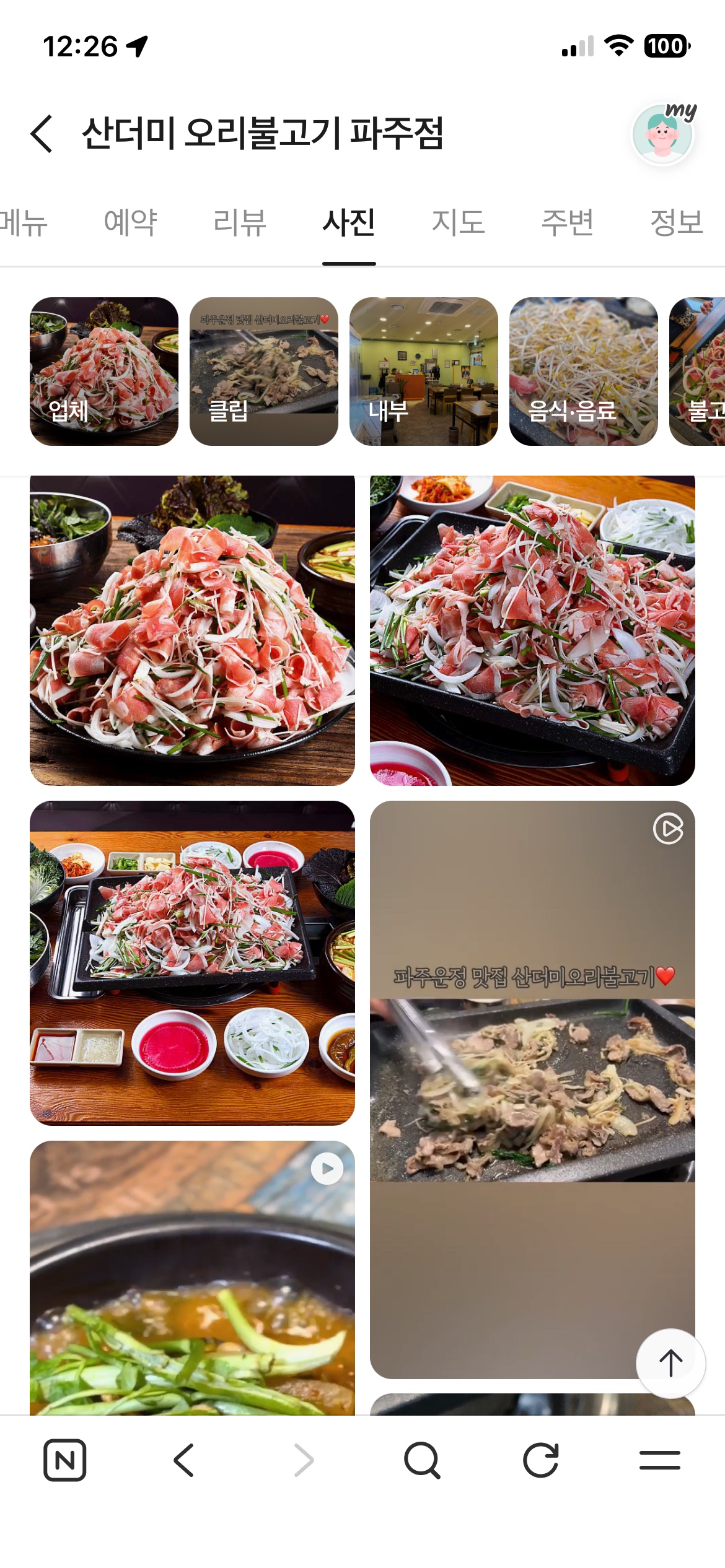Open Naver home via the N icon
725x1568 pixels.
tap(65, 1460)
